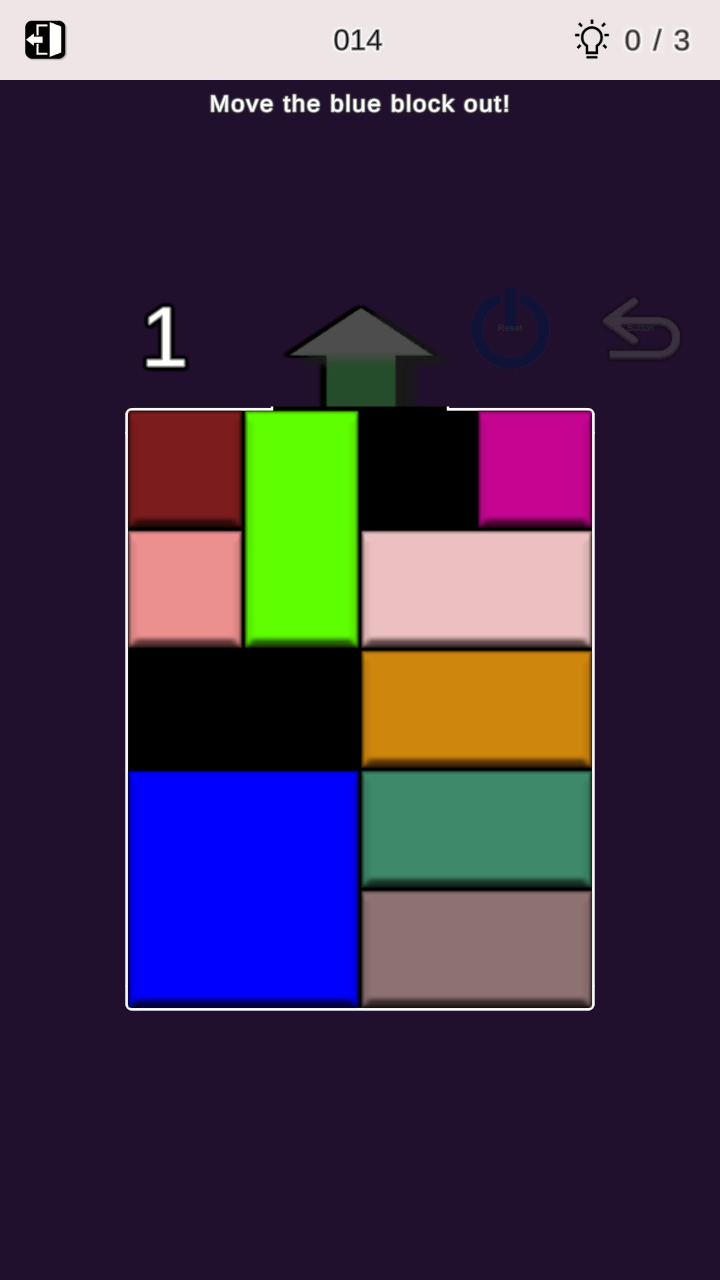Tap the salmon pink block on the left
The height and width of the screenshot is (1280, 720).
coord(185,588)
